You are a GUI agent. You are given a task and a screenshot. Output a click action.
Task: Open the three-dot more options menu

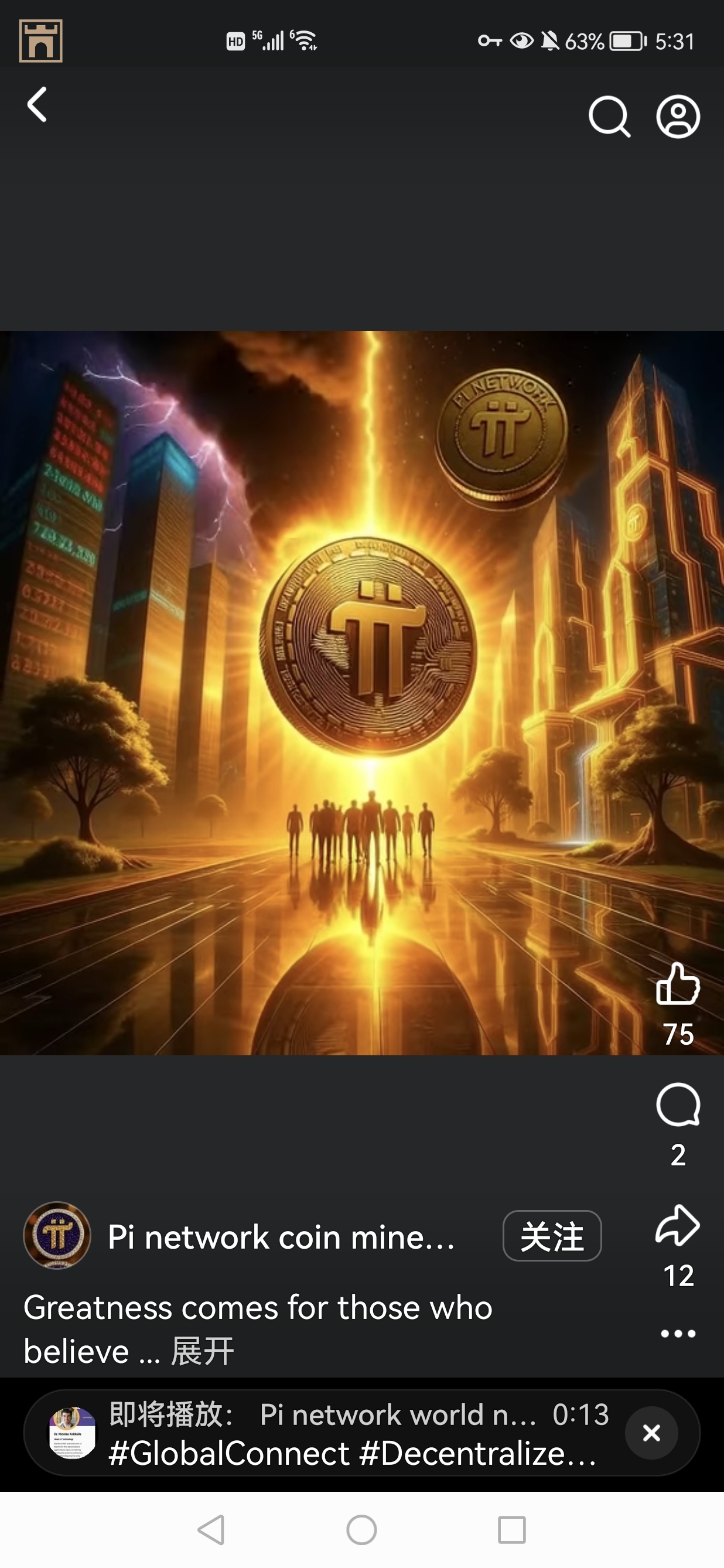point(678,1334)
